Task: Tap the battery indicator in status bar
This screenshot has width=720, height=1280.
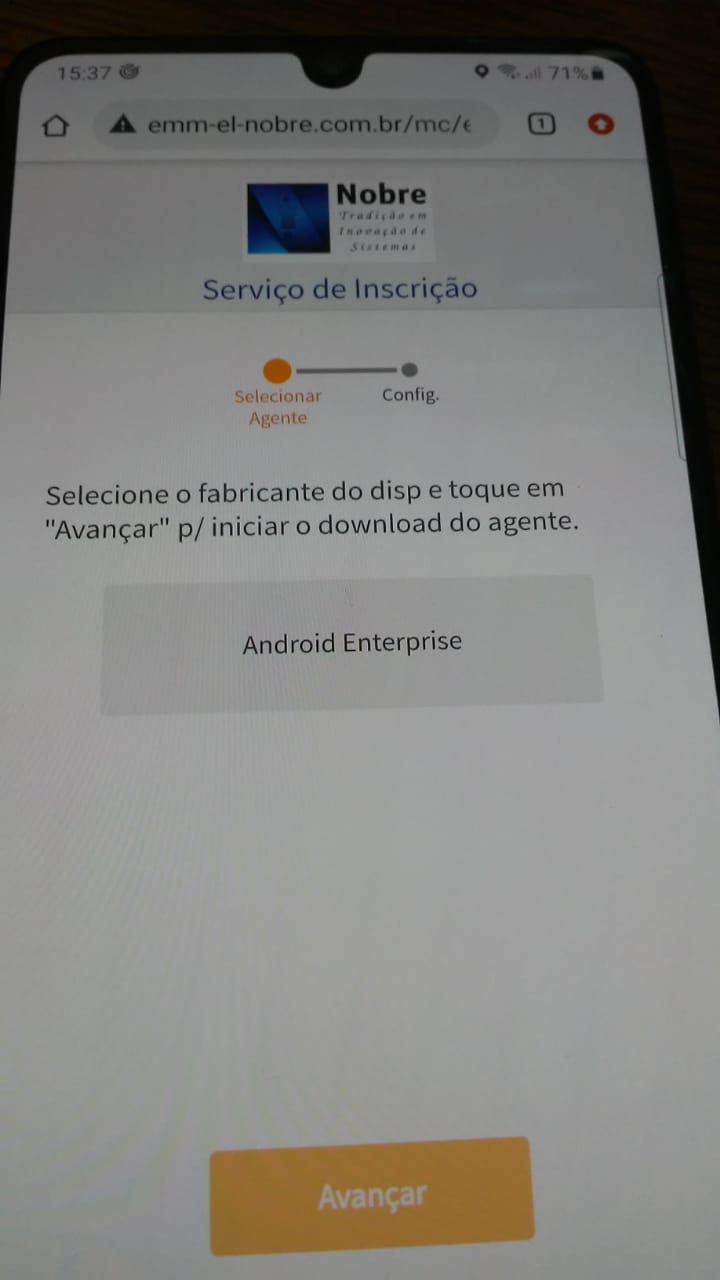Action: pyautogui.click(x=595, y=72)
